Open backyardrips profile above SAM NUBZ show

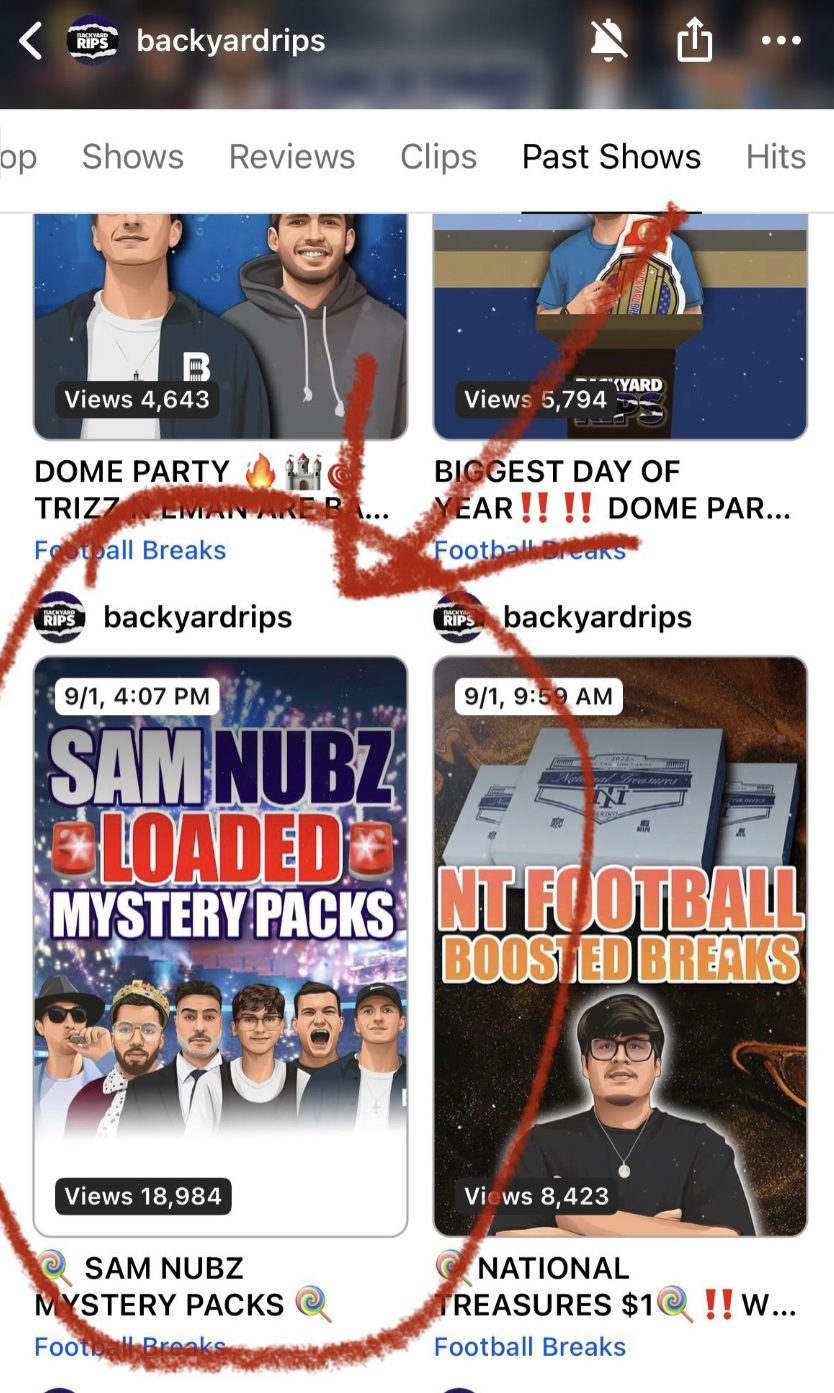(197, 617)
